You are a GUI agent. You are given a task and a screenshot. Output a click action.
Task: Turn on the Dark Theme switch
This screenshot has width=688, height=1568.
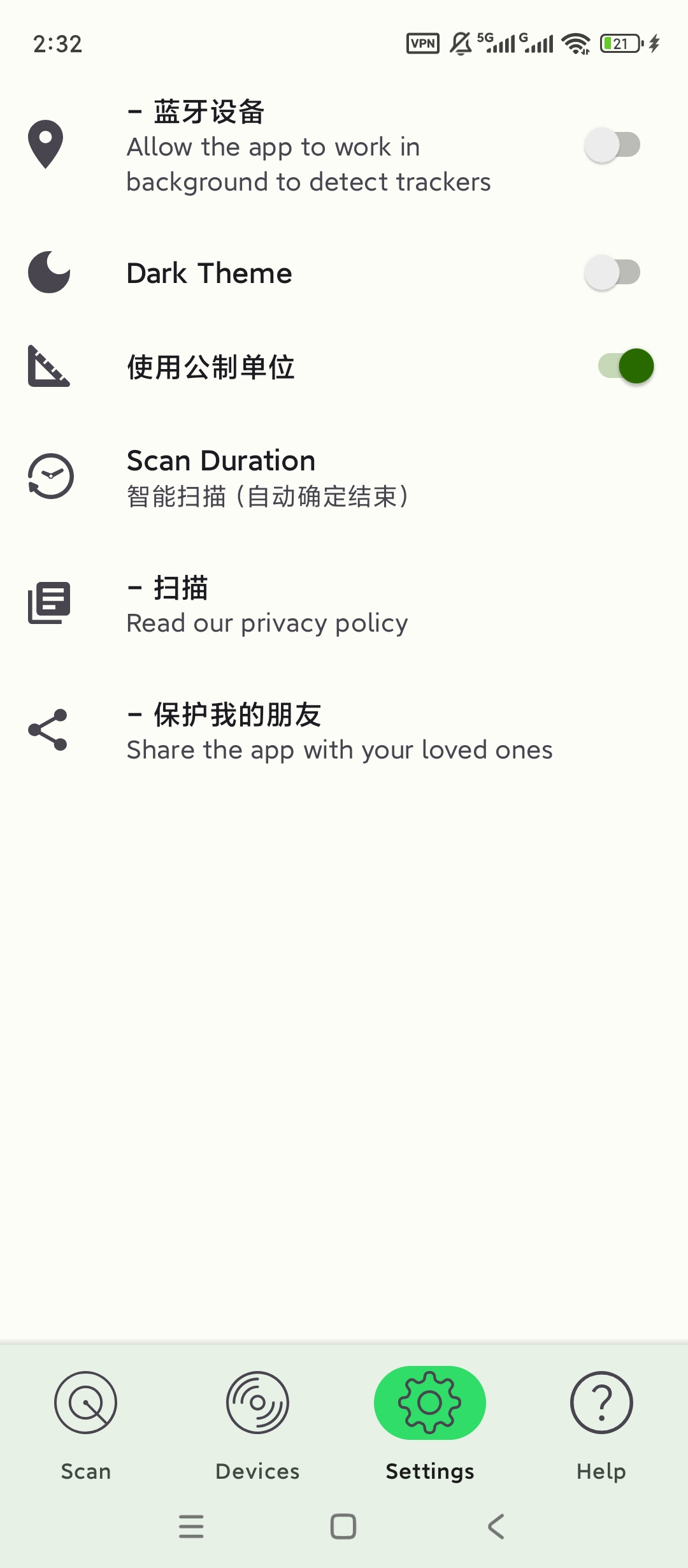(x=613, y=273)
